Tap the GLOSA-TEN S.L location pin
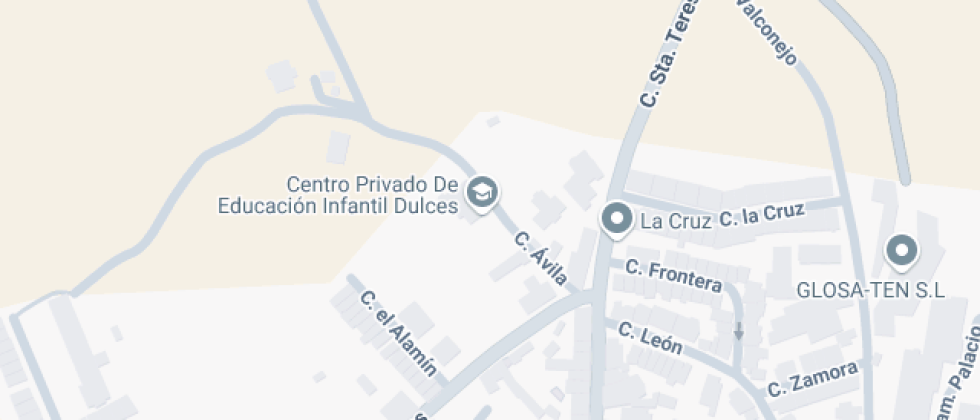 coord(902,252)
